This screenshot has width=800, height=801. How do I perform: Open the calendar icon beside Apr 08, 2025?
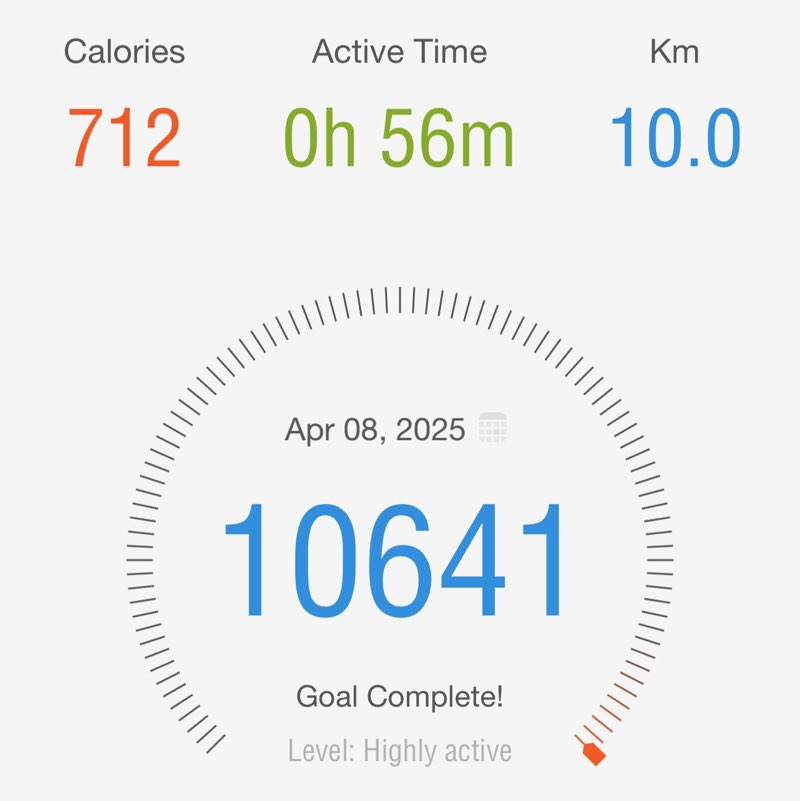click(x=492, y=428)
